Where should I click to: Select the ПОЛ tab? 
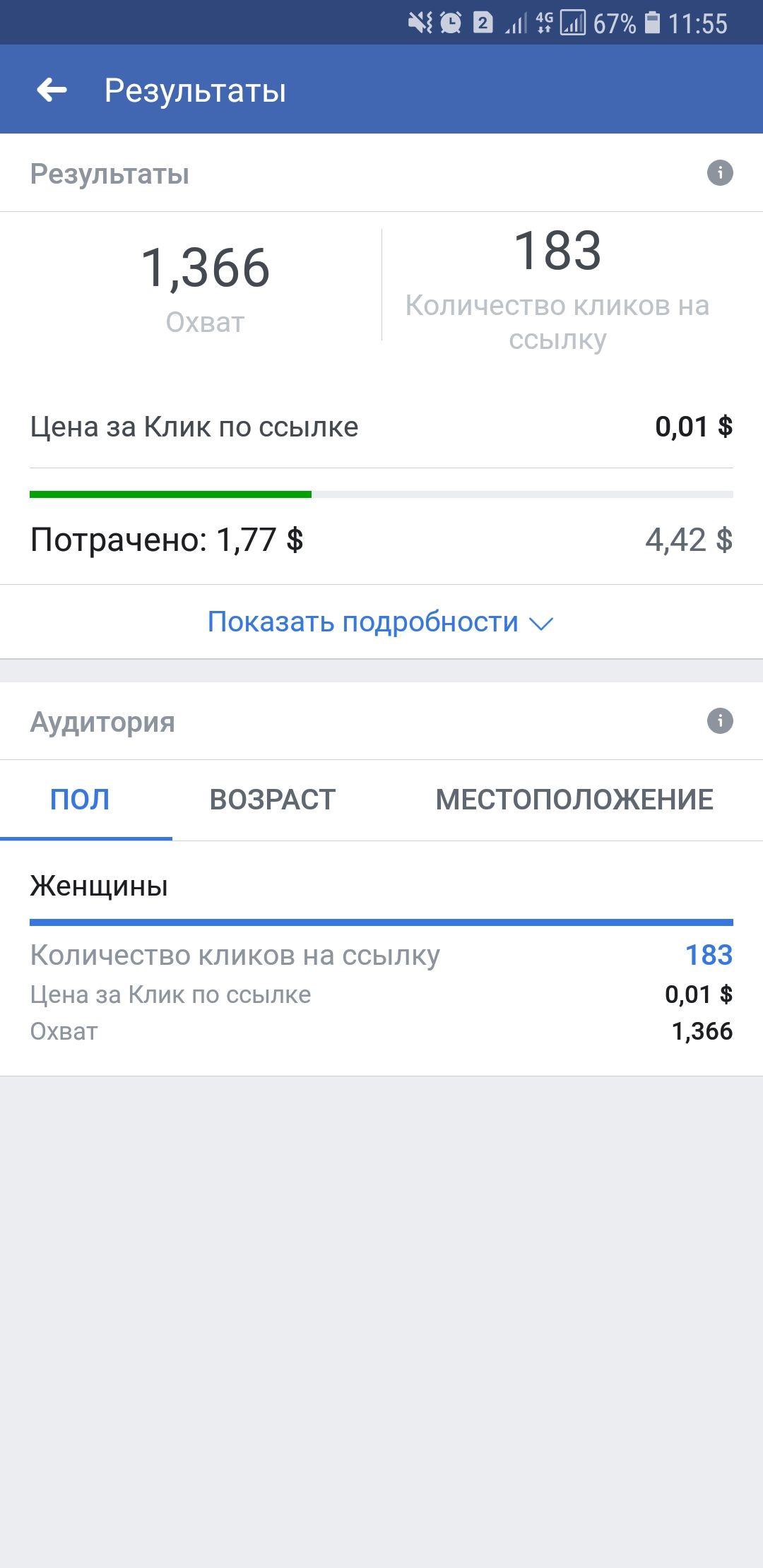click(x=80, y=800)
